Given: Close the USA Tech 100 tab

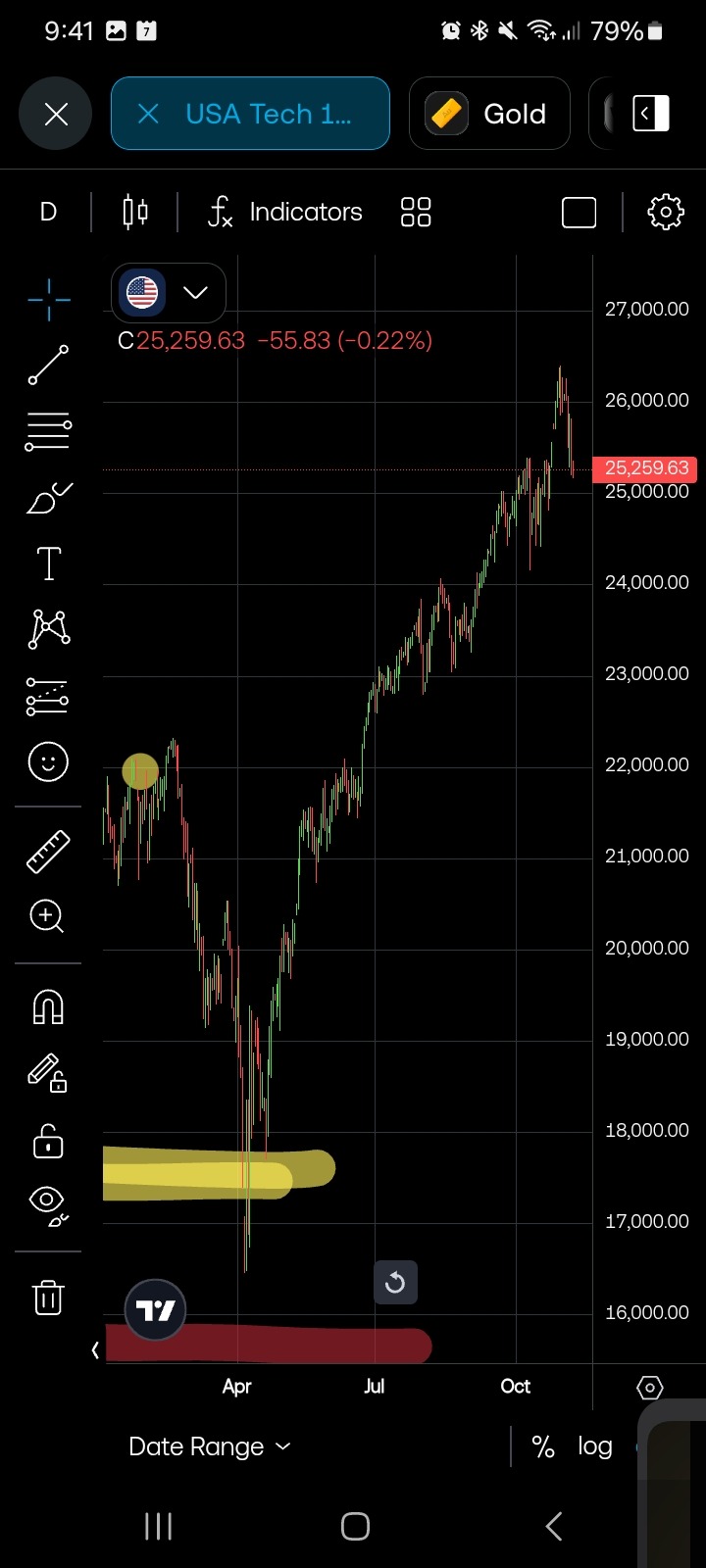Looking at the screenshot, I should tap(149, 115).
